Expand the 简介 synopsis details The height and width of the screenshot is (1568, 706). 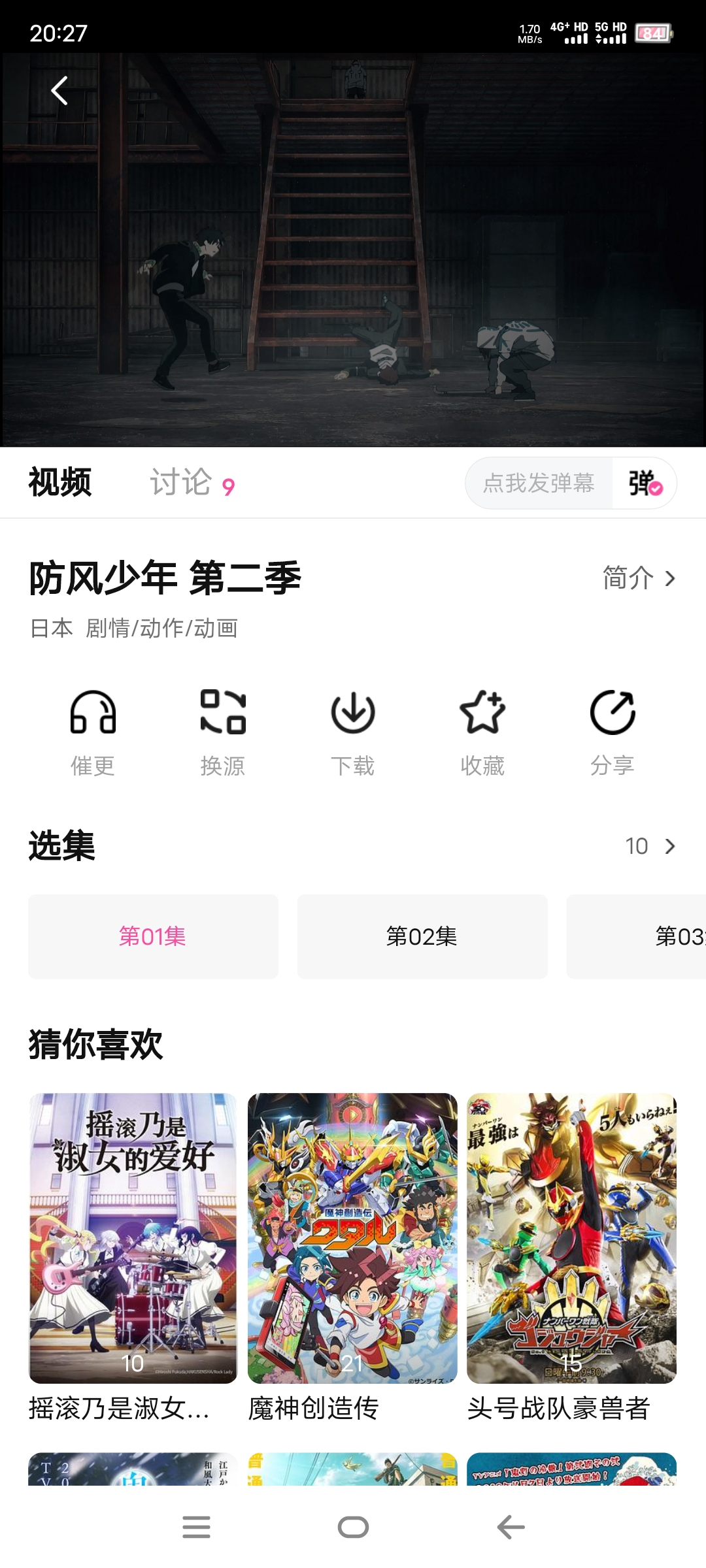coord(637,578)
